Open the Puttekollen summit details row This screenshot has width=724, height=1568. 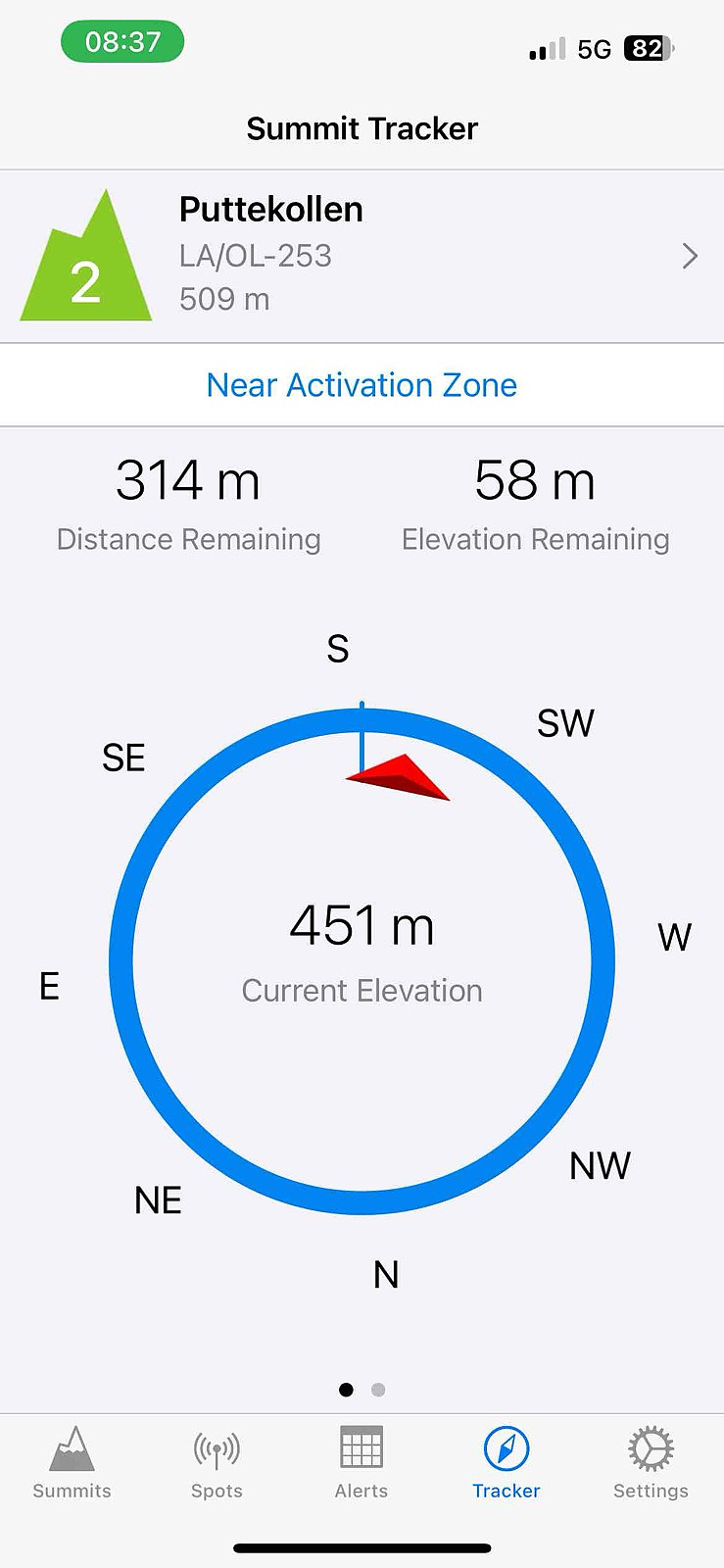tap(362, 257)
